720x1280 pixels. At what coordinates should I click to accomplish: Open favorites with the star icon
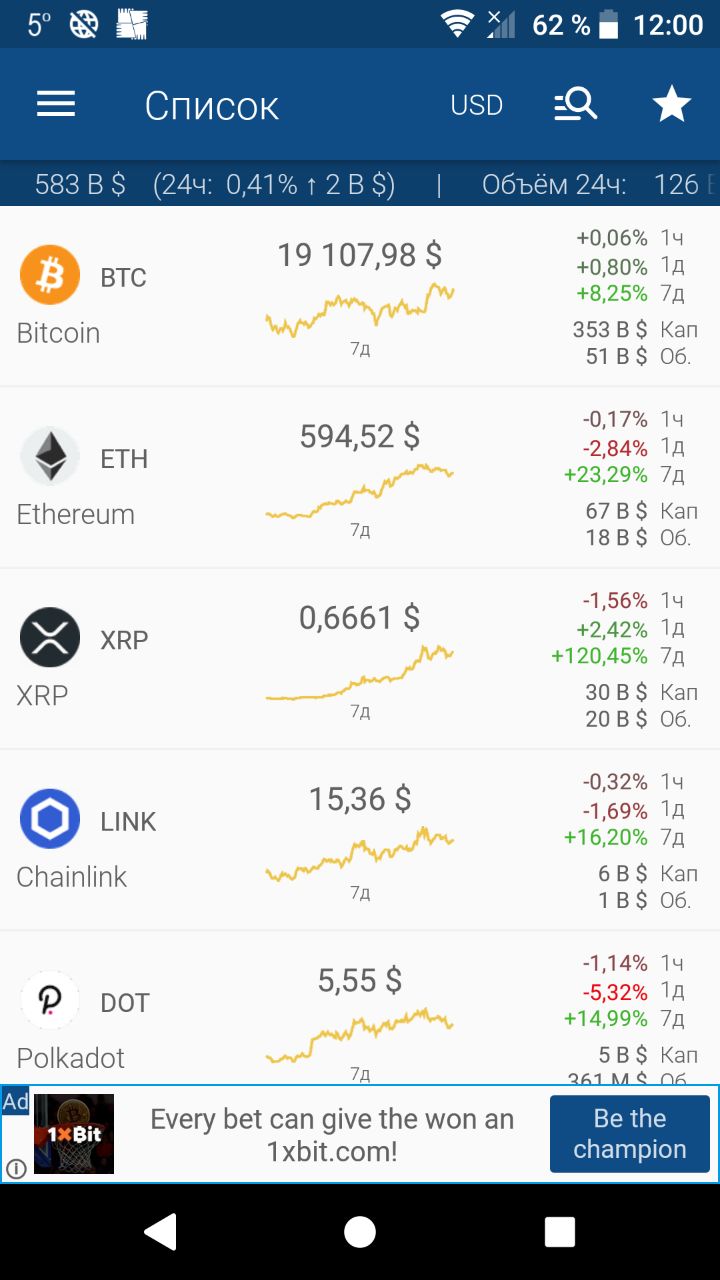pyautogui.click(x=672, y=104)
